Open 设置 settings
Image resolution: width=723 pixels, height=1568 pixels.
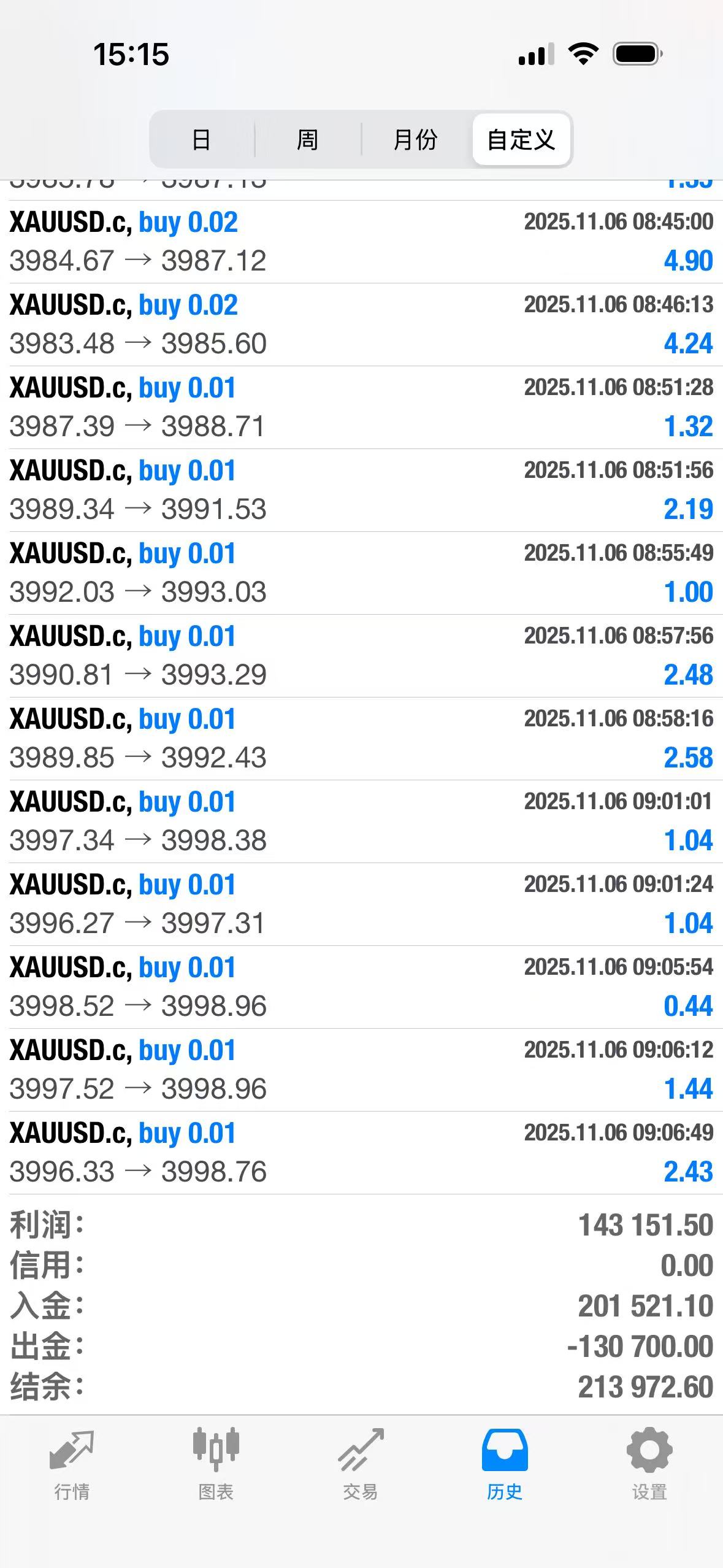point(649,1464)
